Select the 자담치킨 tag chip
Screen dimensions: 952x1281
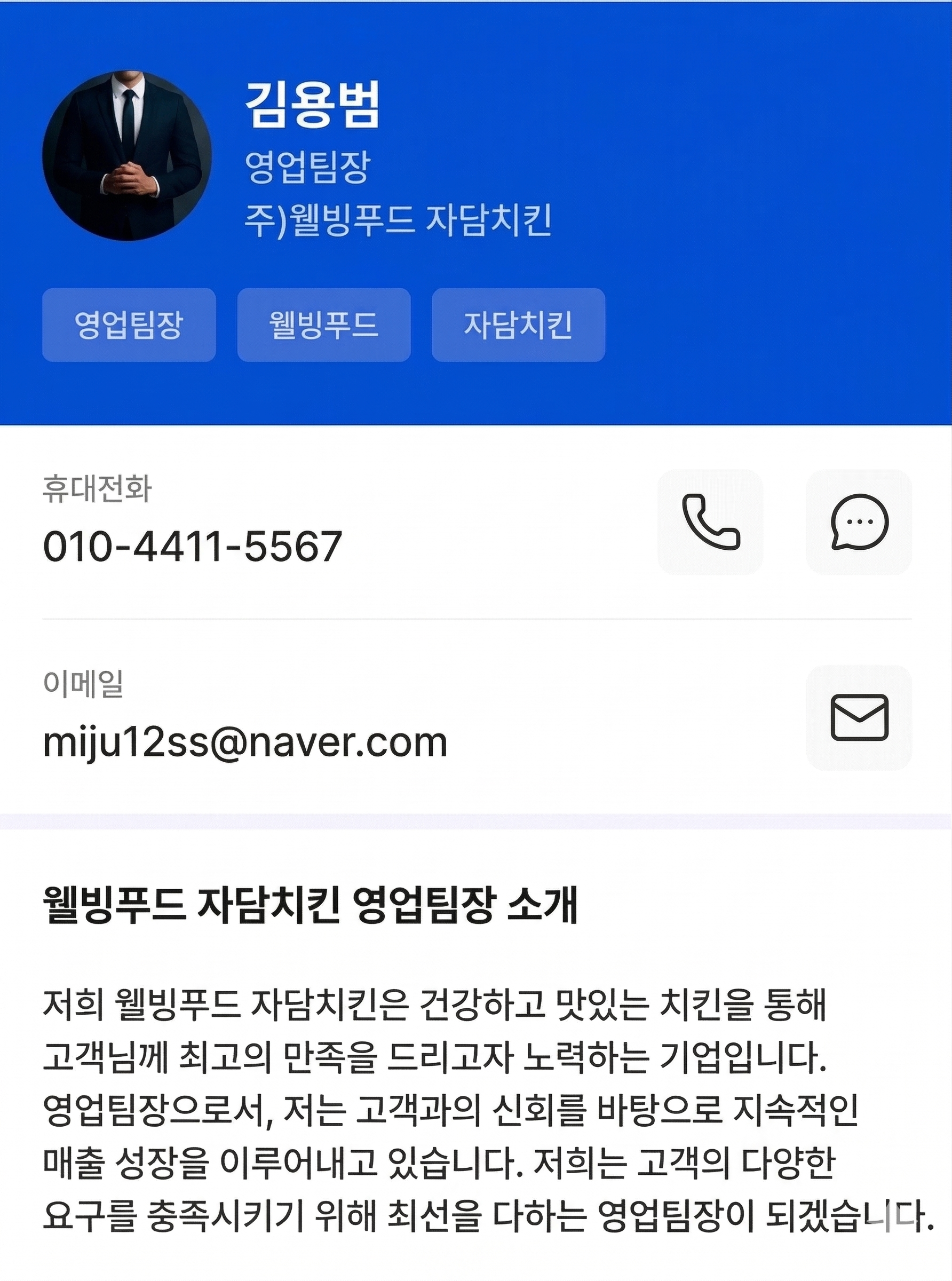(518, 325)
